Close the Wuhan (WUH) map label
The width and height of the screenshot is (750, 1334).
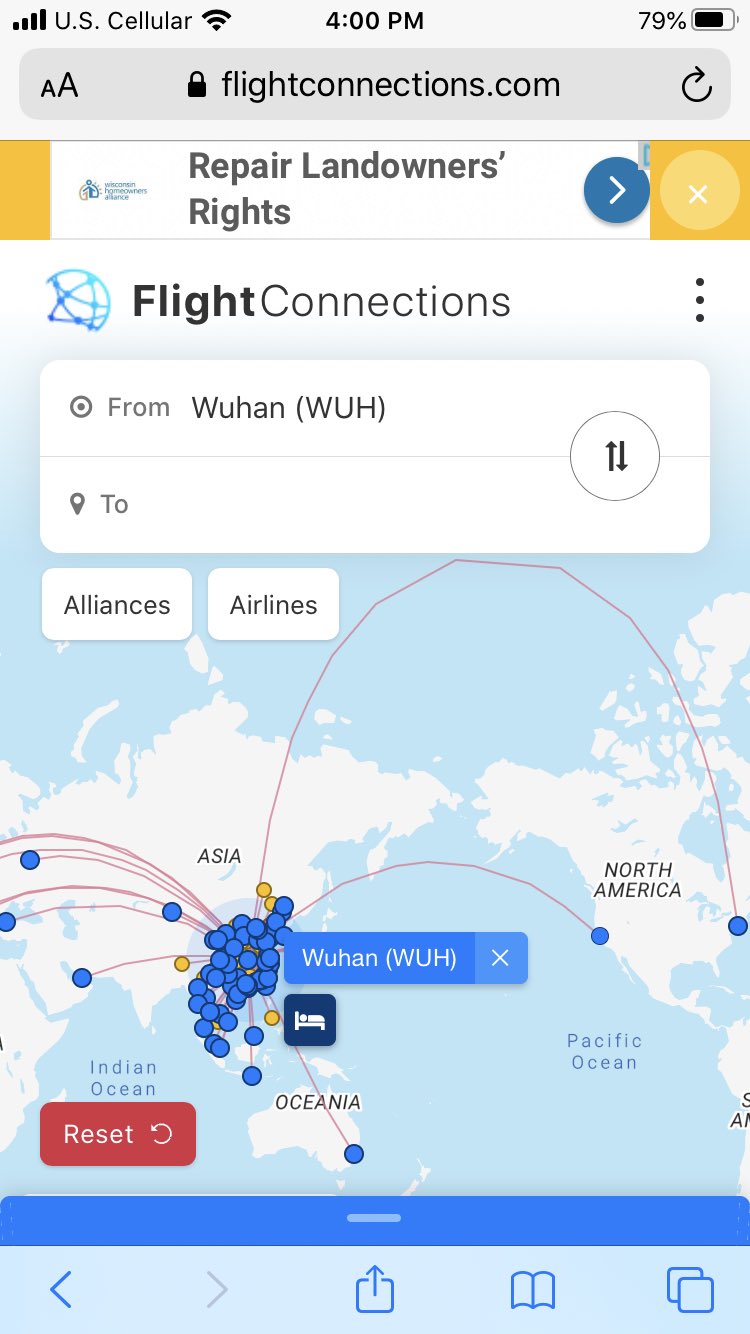click(x=501, y=958)
